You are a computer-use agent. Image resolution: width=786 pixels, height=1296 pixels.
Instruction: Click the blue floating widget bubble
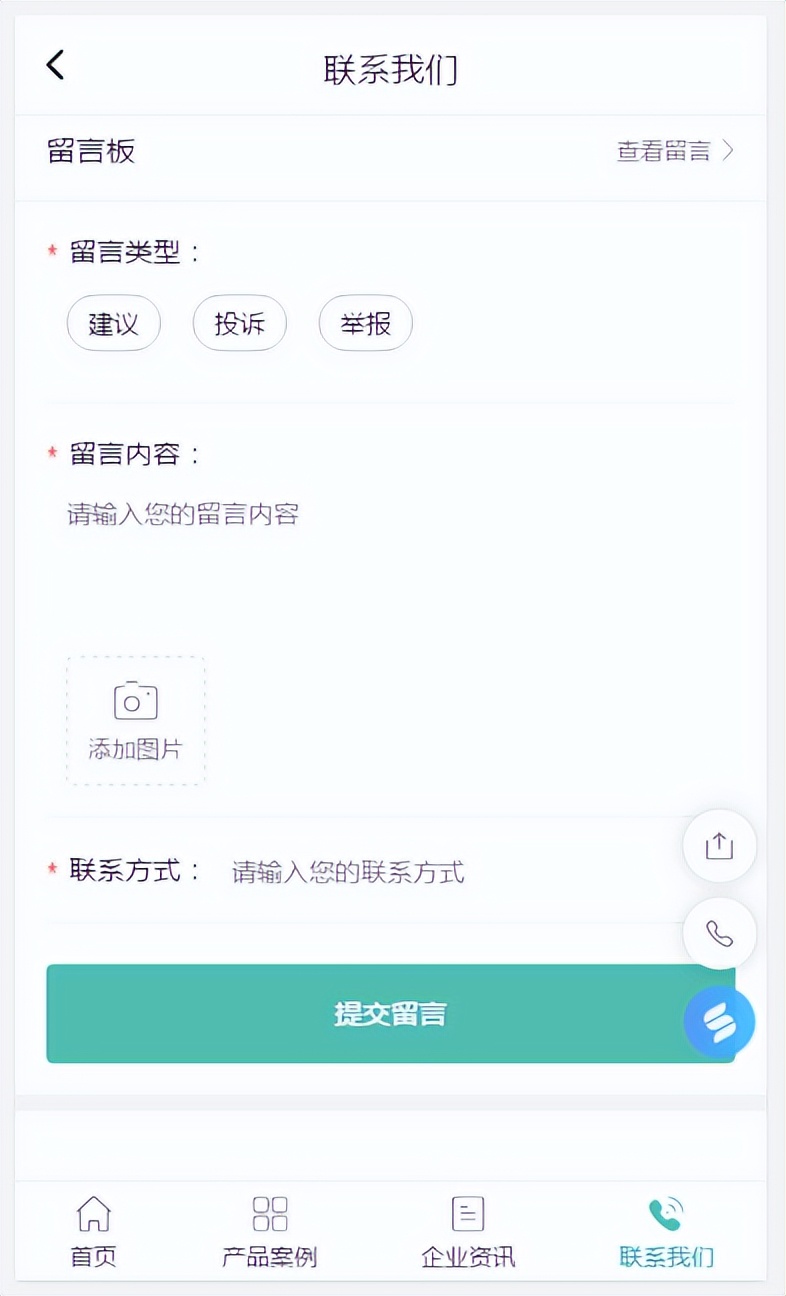tap(719, 1022)
